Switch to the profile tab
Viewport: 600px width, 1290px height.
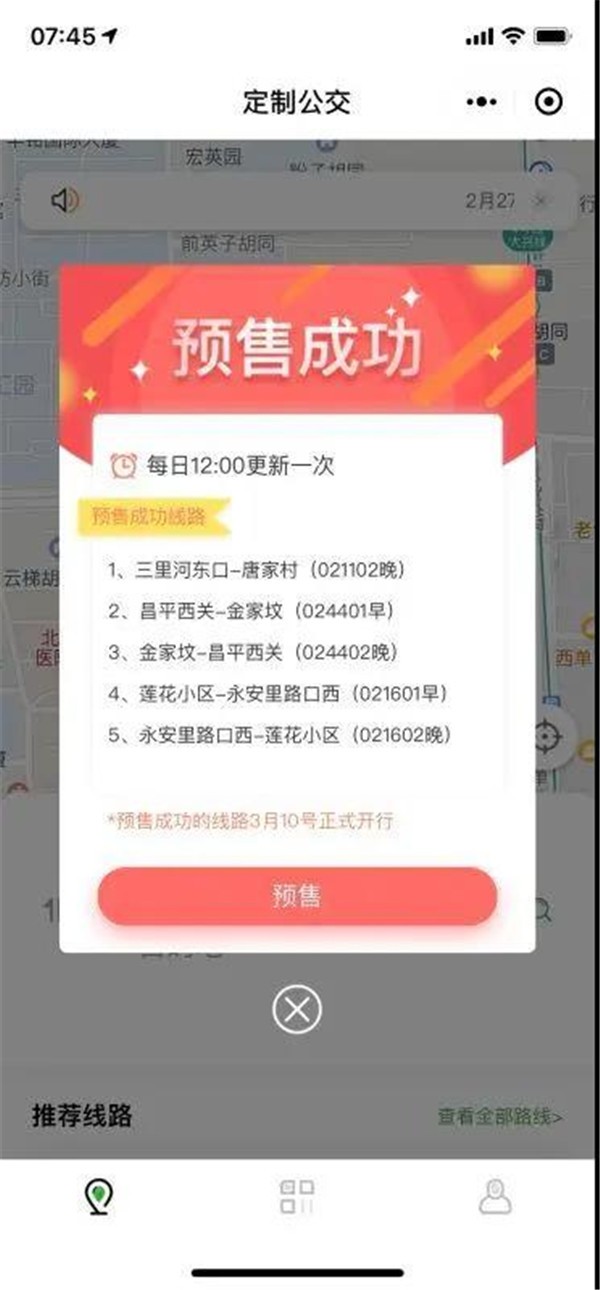tap(495, 1196)
